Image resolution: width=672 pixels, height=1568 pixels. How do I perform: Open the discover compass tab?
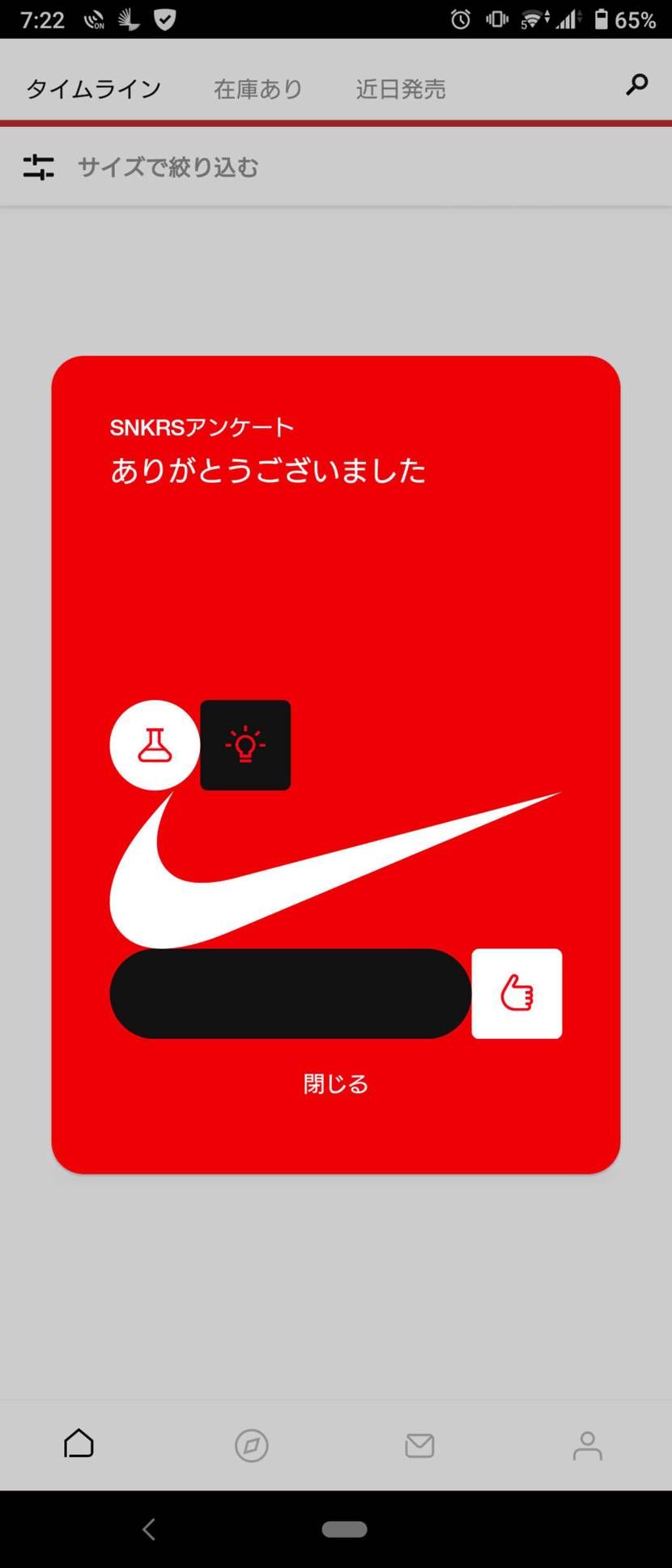(251, 1446)
